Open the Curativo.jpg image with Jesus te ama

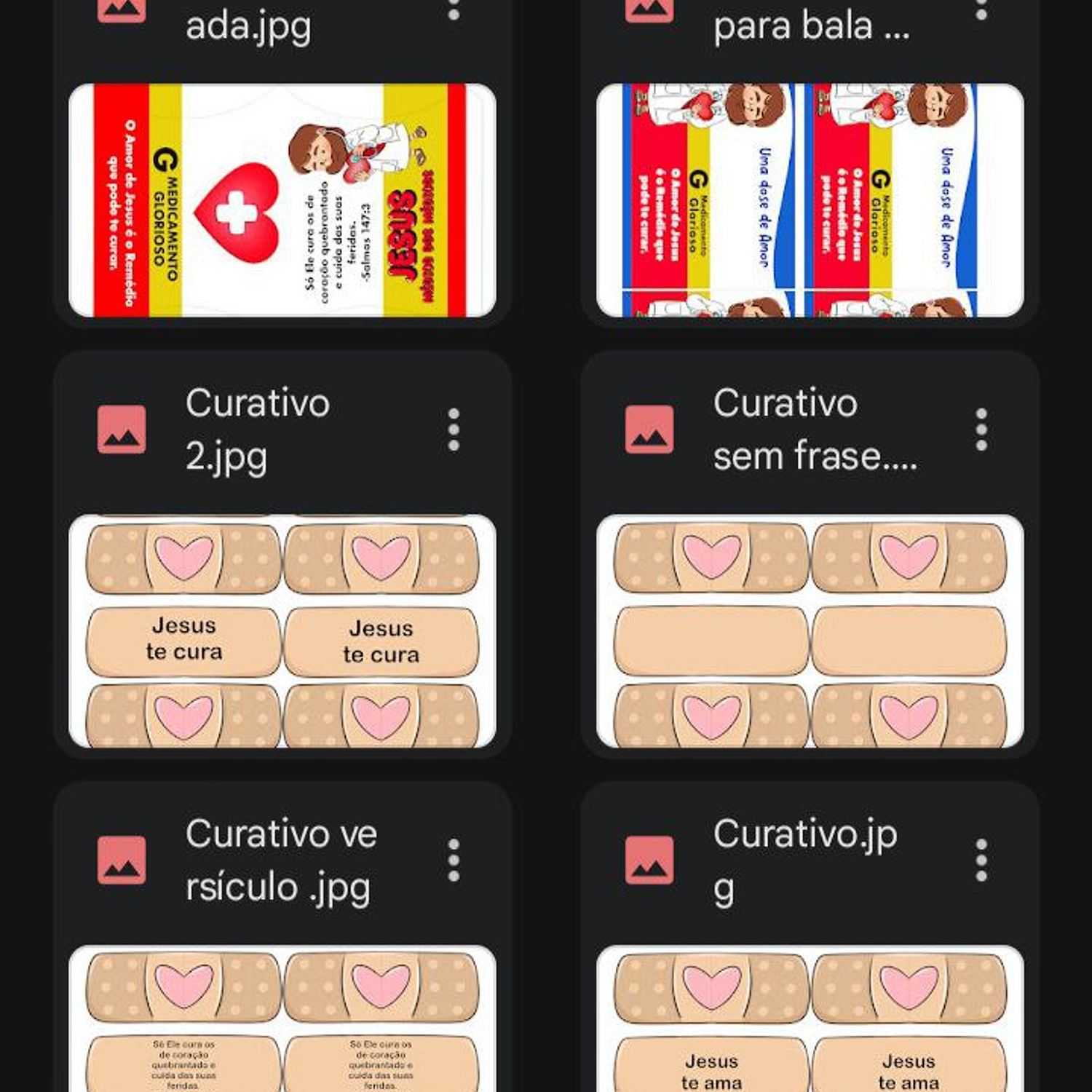click(x=810, y=1018)
